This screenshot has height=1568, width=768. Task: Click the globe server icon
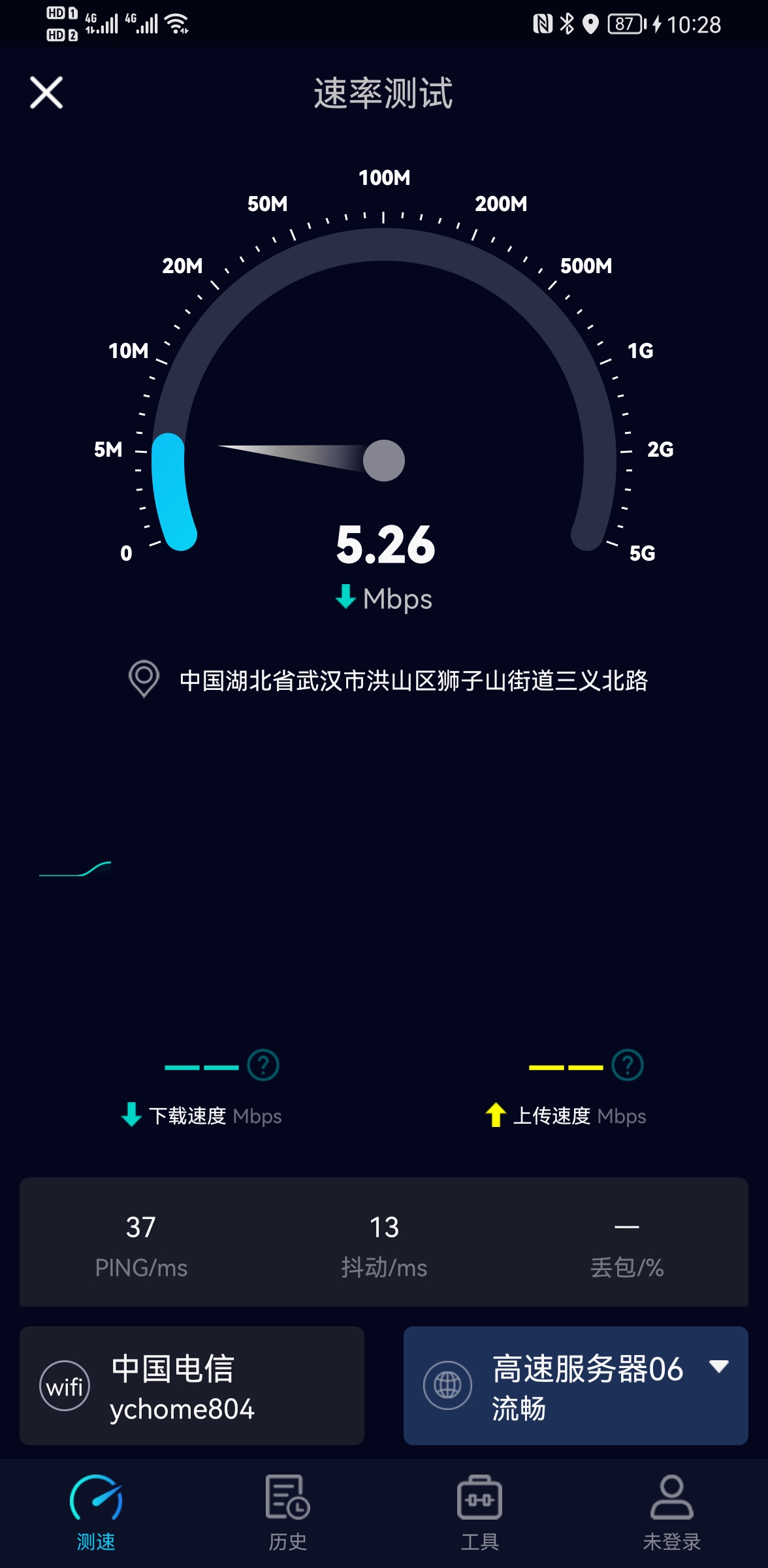(448, 1385)
